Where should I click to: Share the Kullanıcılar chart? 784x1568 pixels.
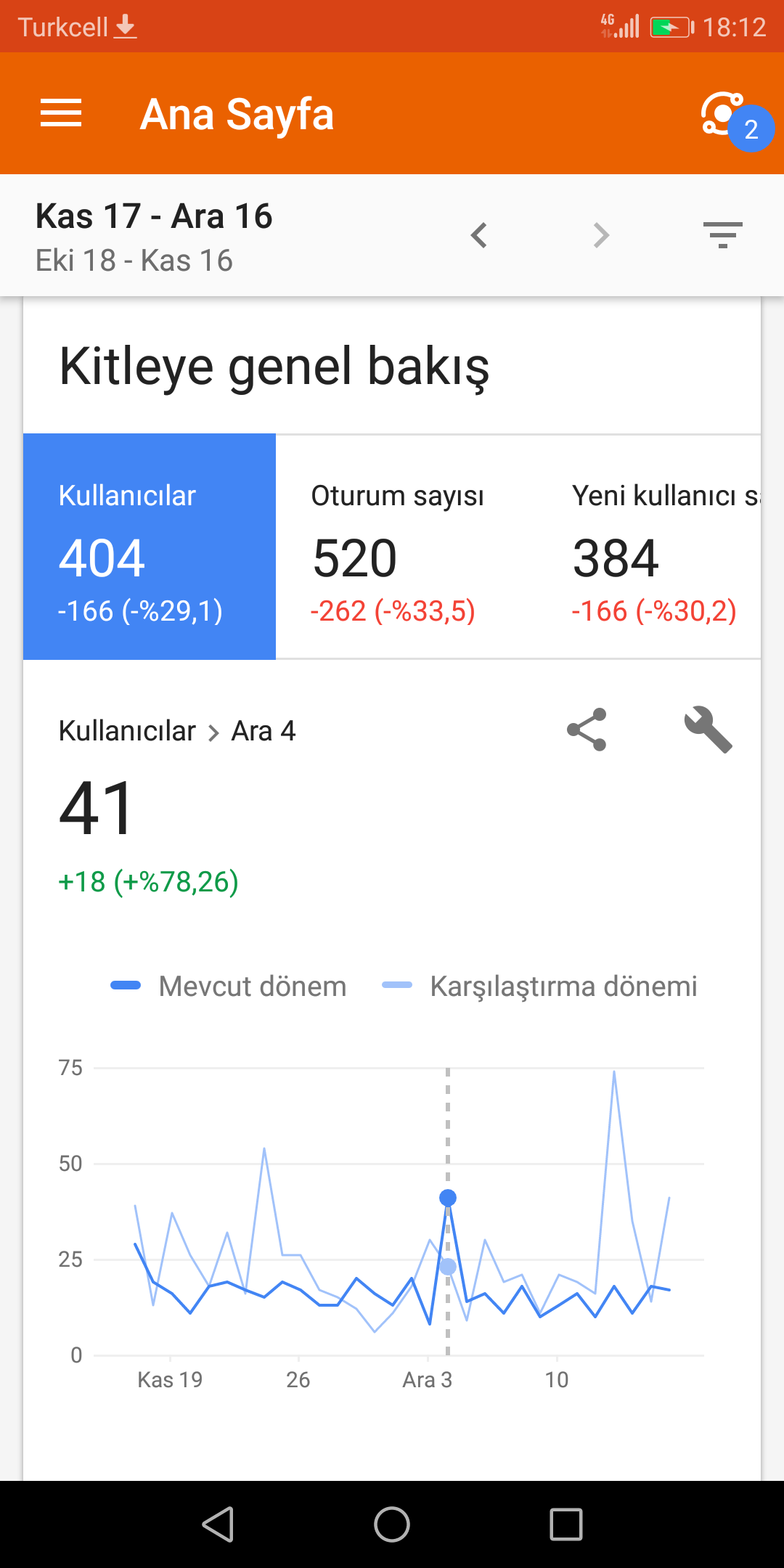(x=587, y=730)
